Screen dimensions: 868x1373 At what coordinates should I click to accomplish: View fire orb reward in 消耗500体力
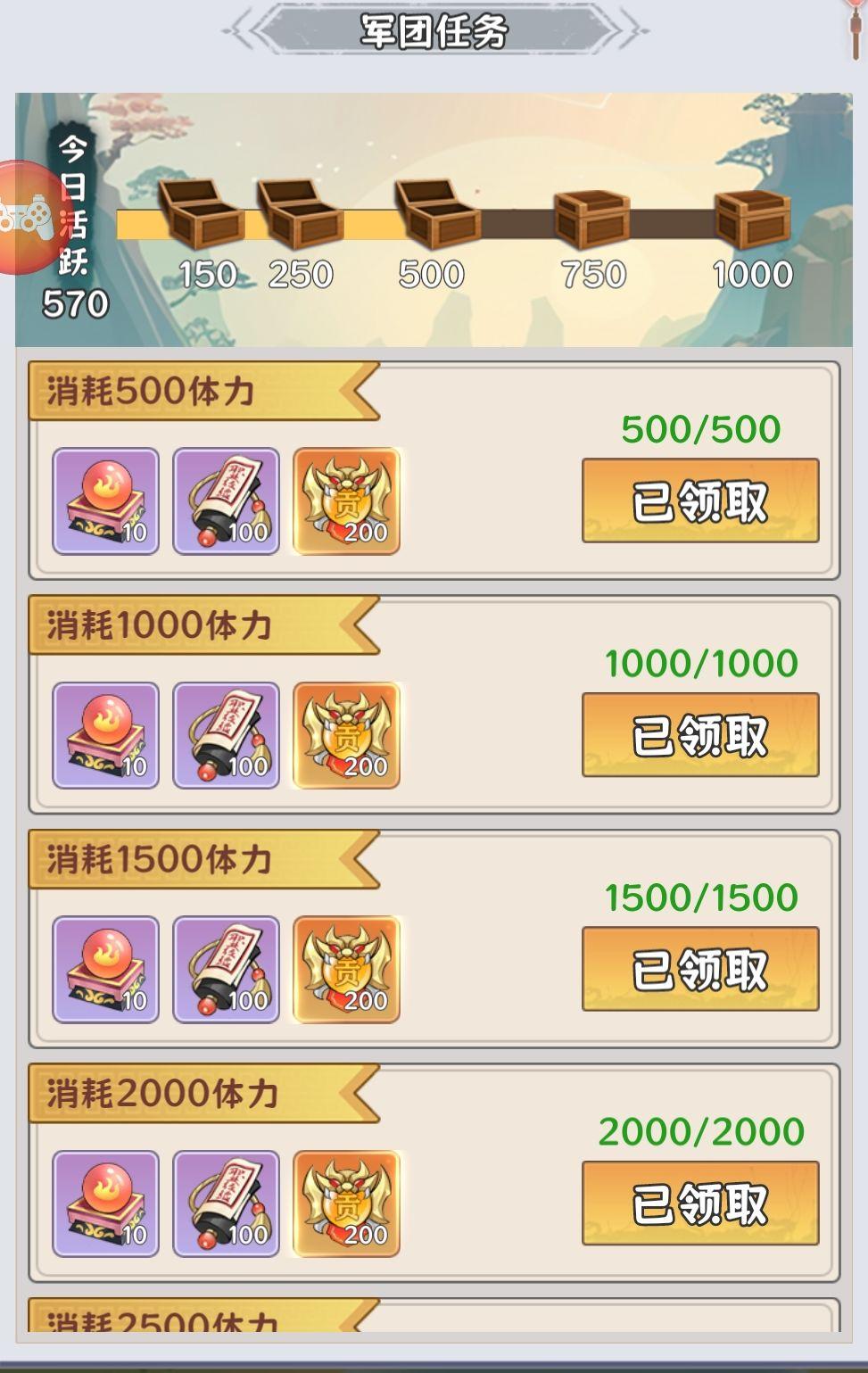tap(105, 501)
